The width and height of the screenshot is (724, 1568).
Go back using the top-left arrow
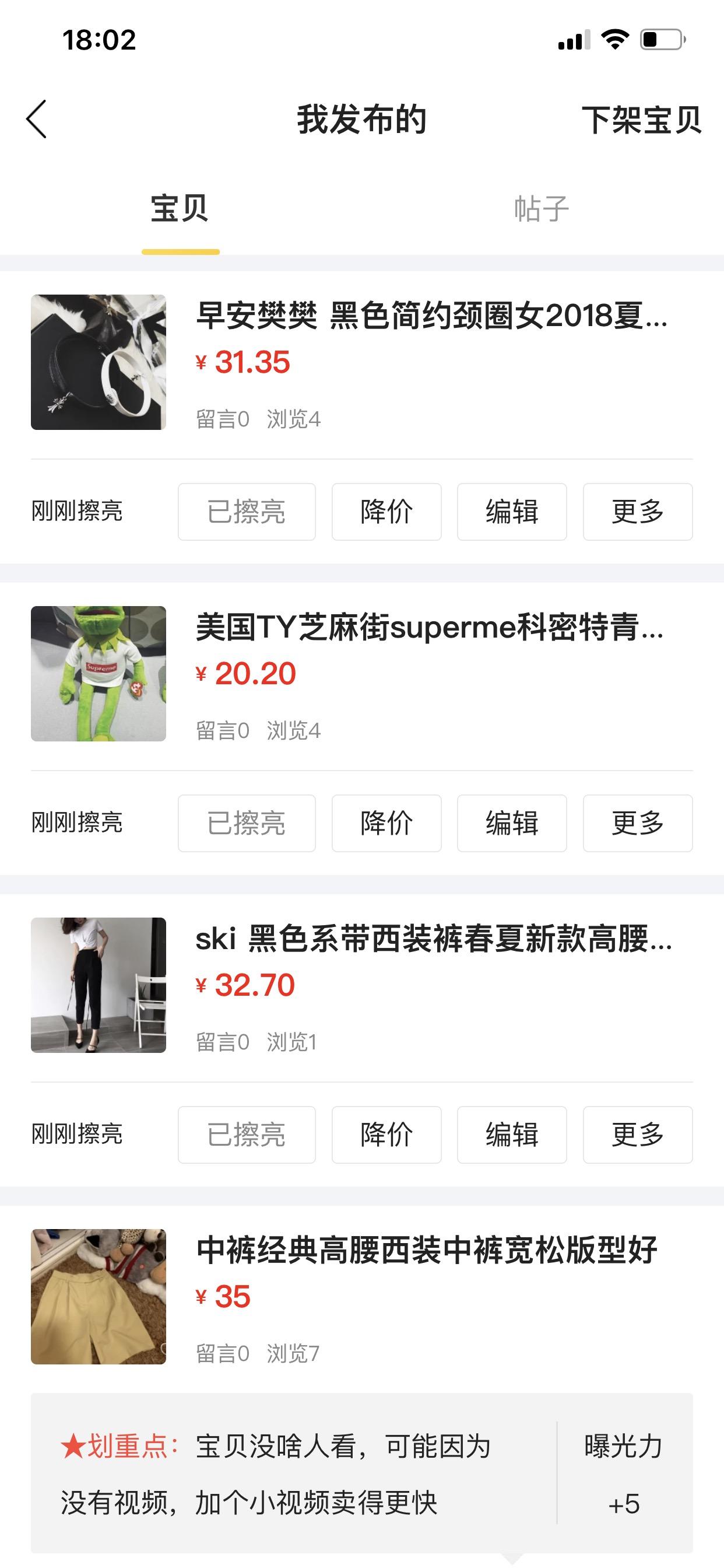(x=37, y=120)
